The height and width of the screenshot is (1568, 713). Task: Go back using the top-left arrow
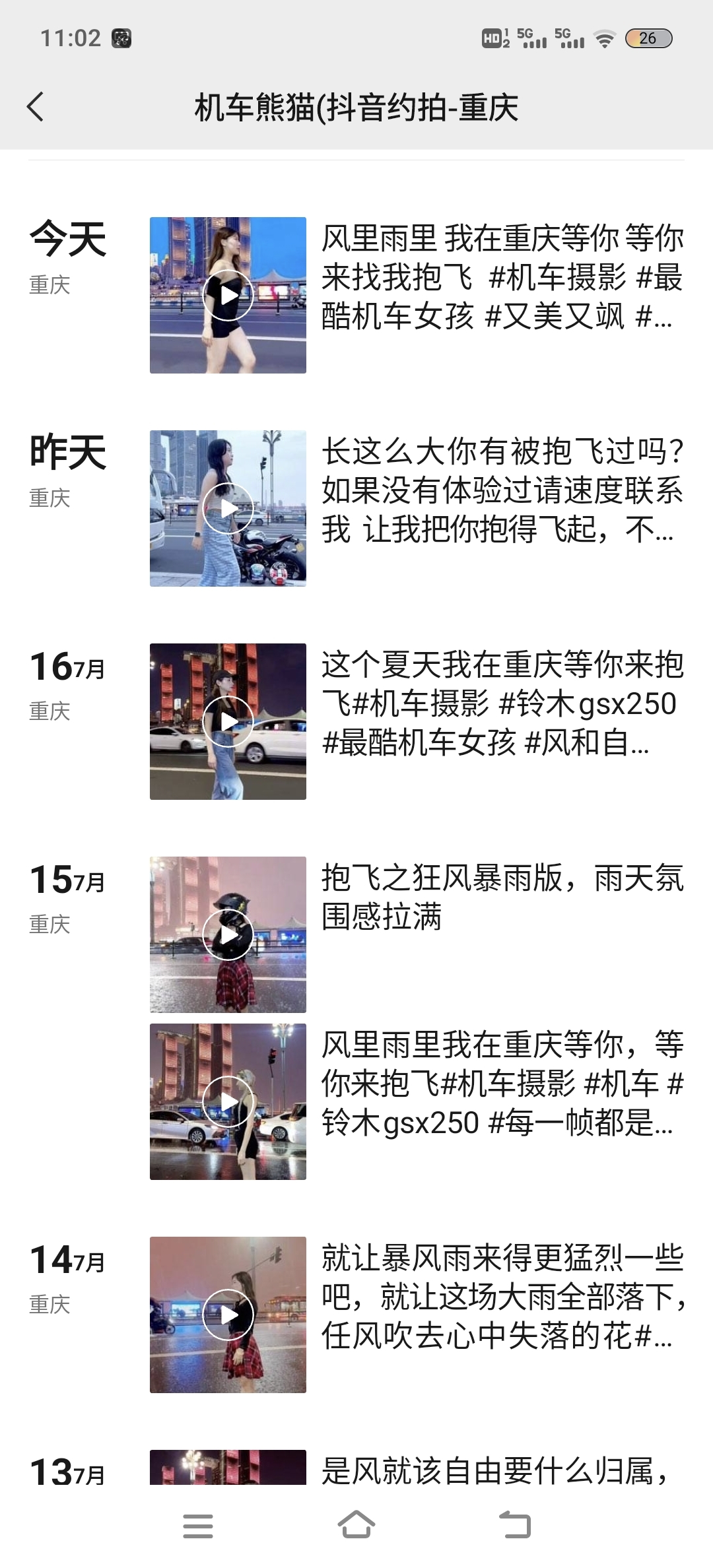(36, 107)
